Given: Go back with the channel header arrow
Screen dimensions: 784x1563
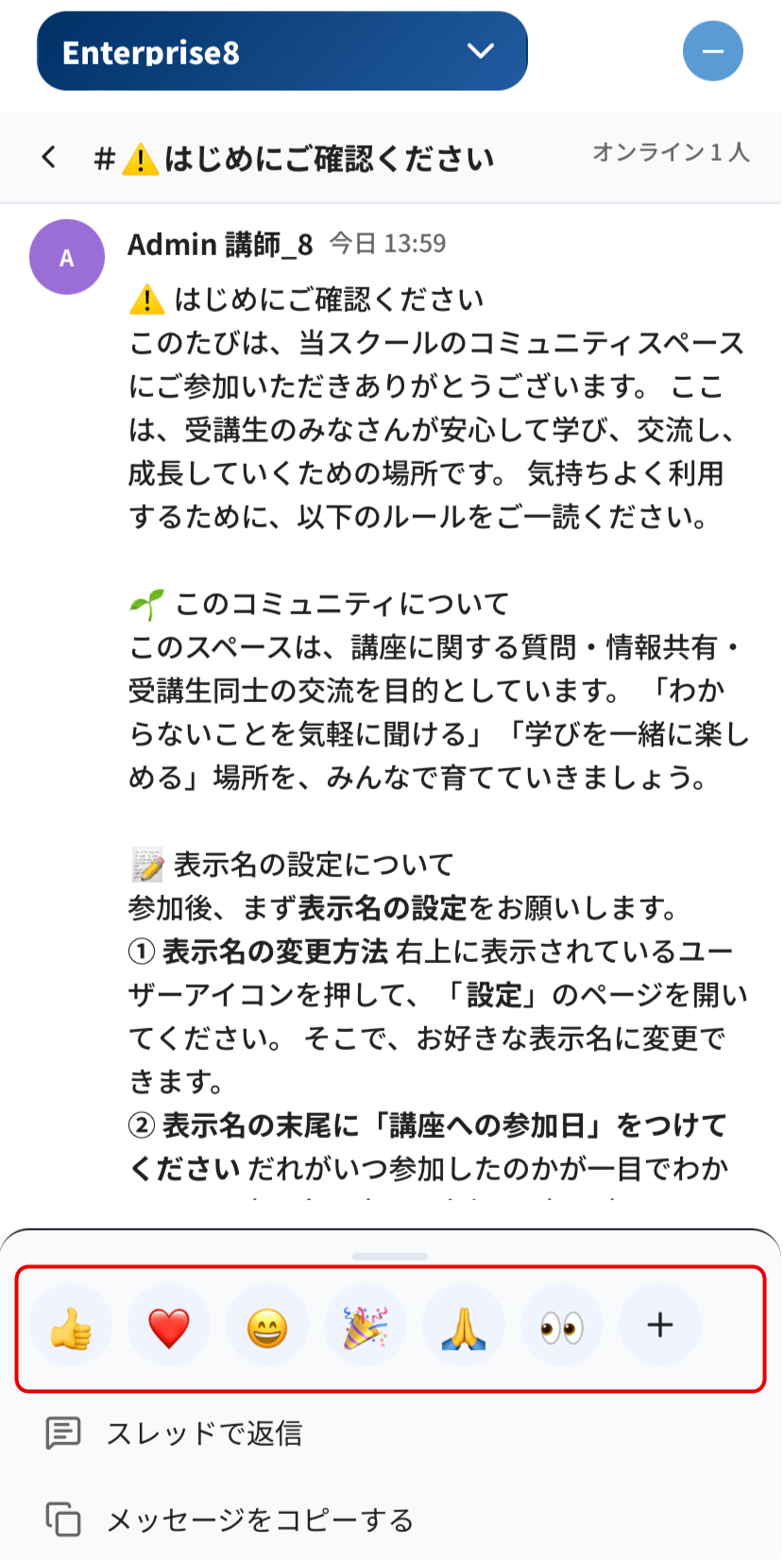Looking at the screenshot, I should (49, 157).
